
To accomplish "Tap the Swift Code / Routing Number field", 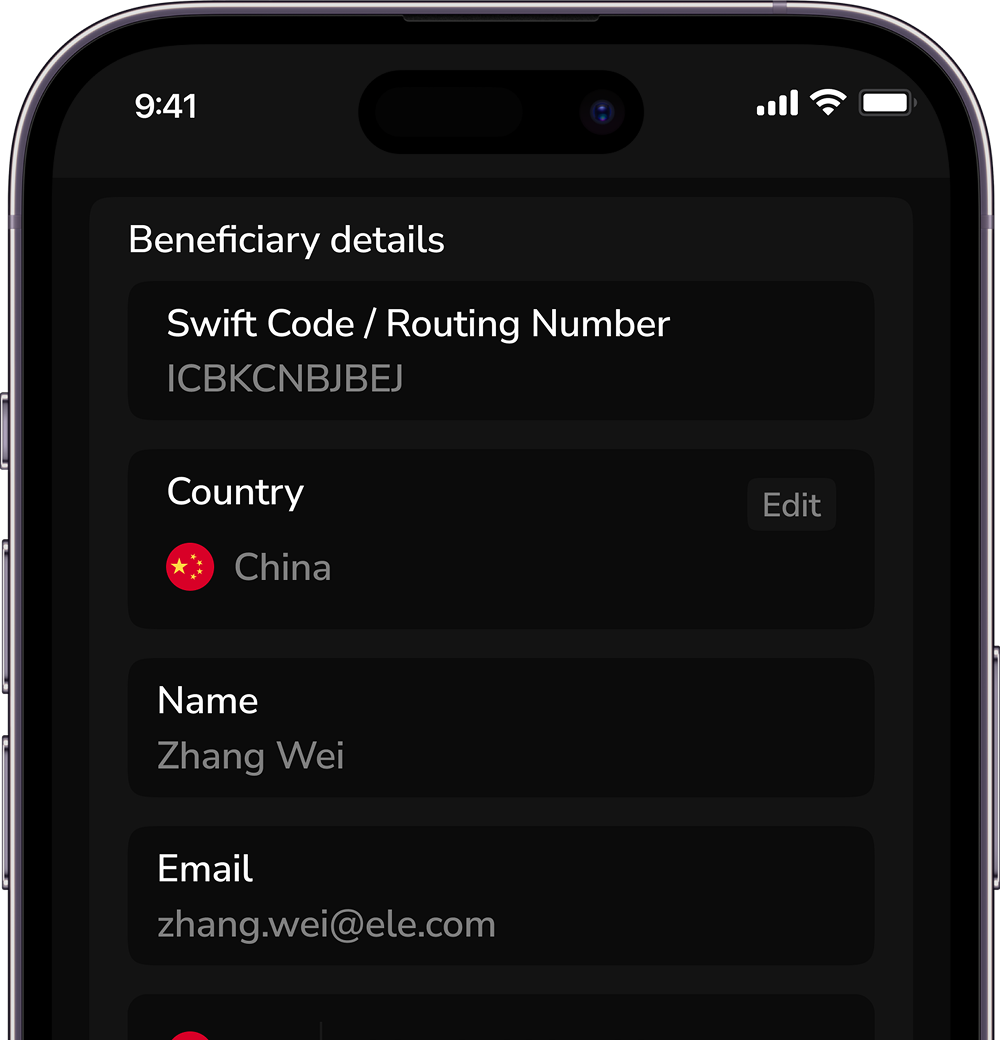I will (500, 351).
